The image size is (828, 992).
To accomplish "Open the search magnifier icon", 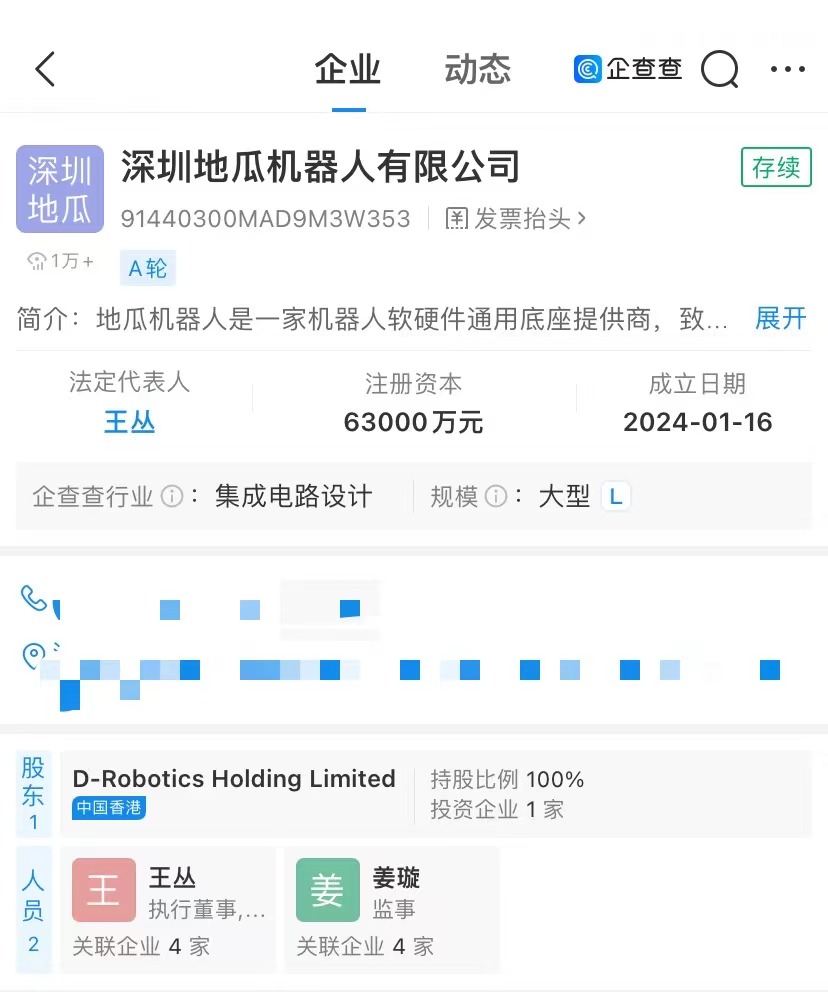I will tap(719, 69).
